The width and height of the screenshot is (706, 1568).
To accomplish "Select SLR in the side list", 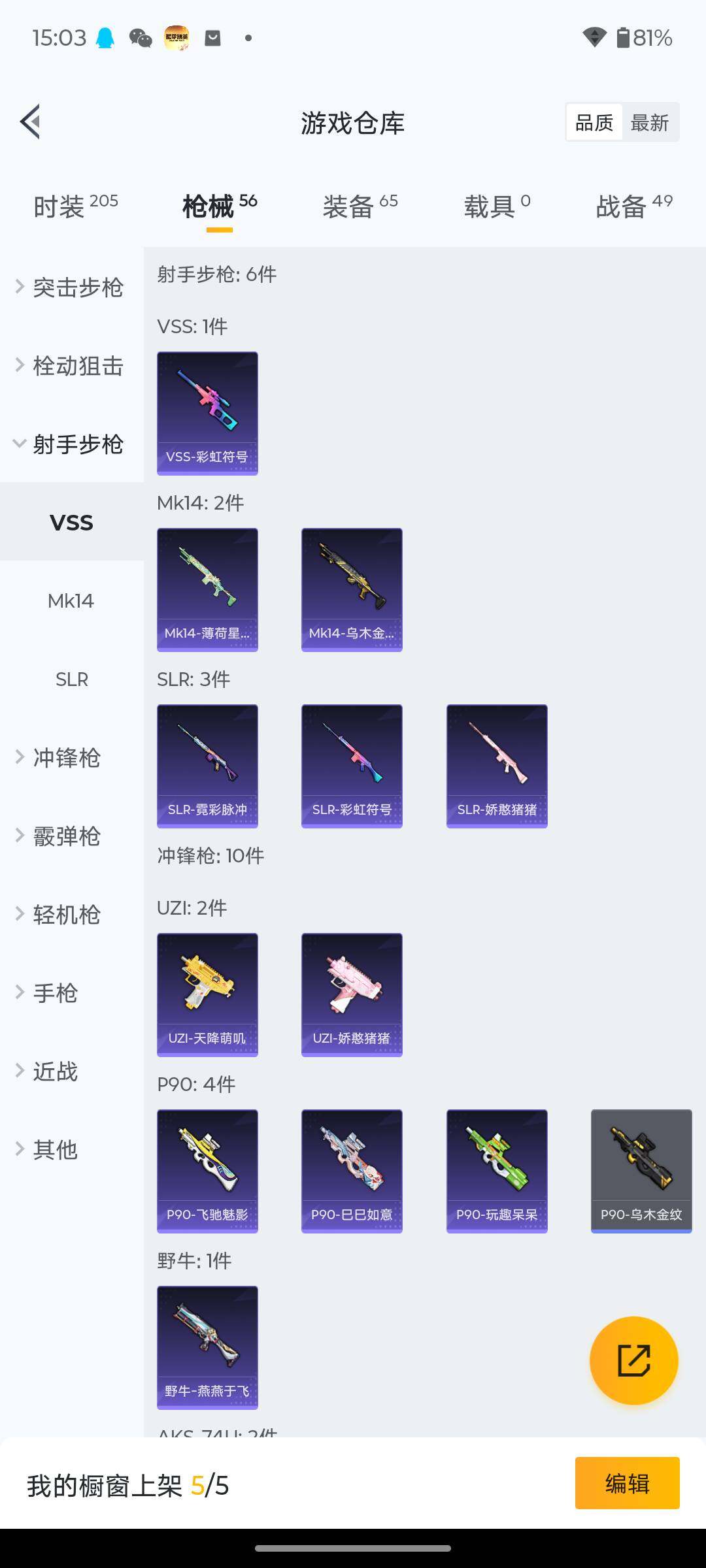I will pyautogui.click(x=71, y=679).
